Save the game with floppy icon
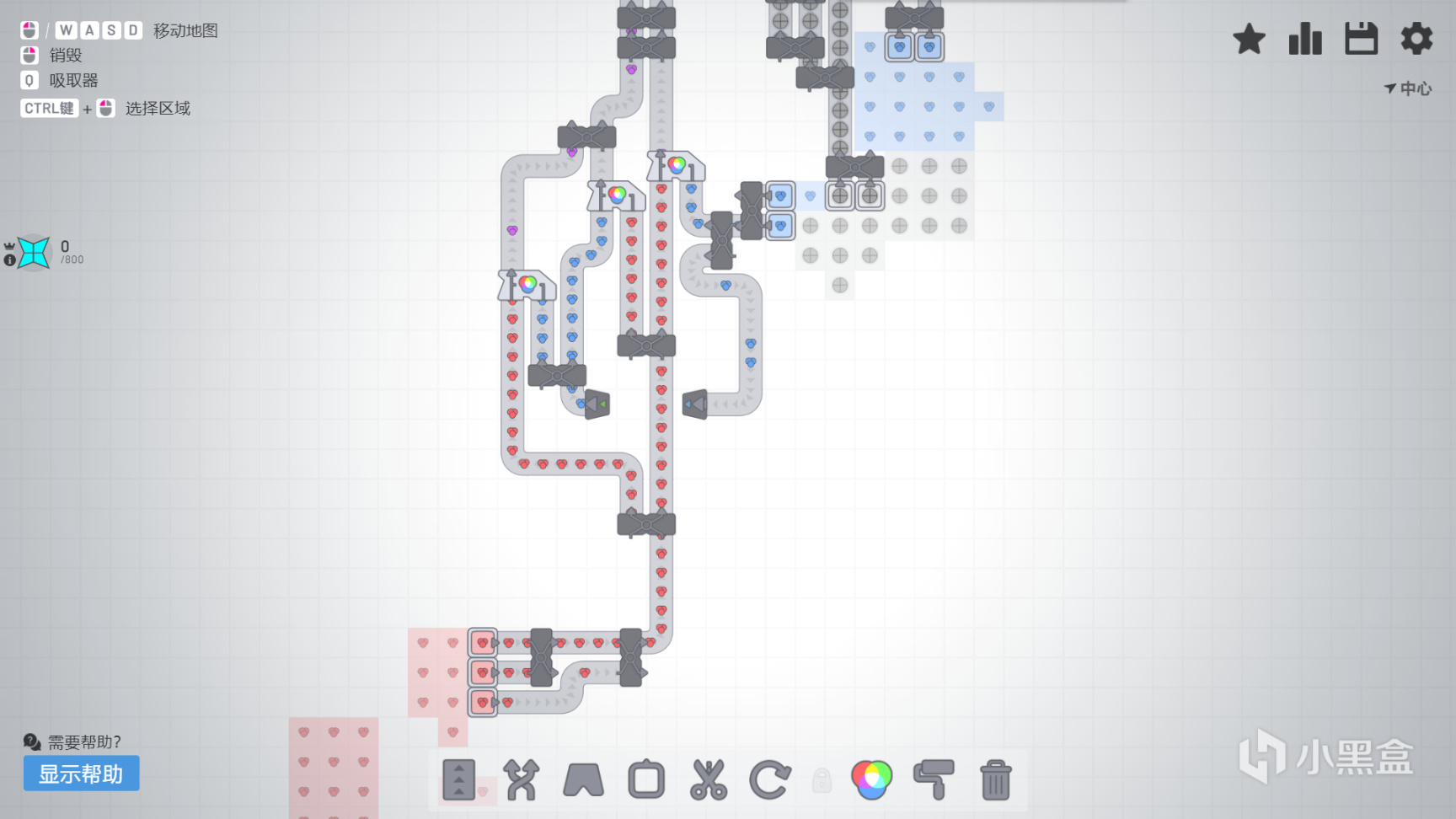1456x819 pixels. tap(1361, 40)
